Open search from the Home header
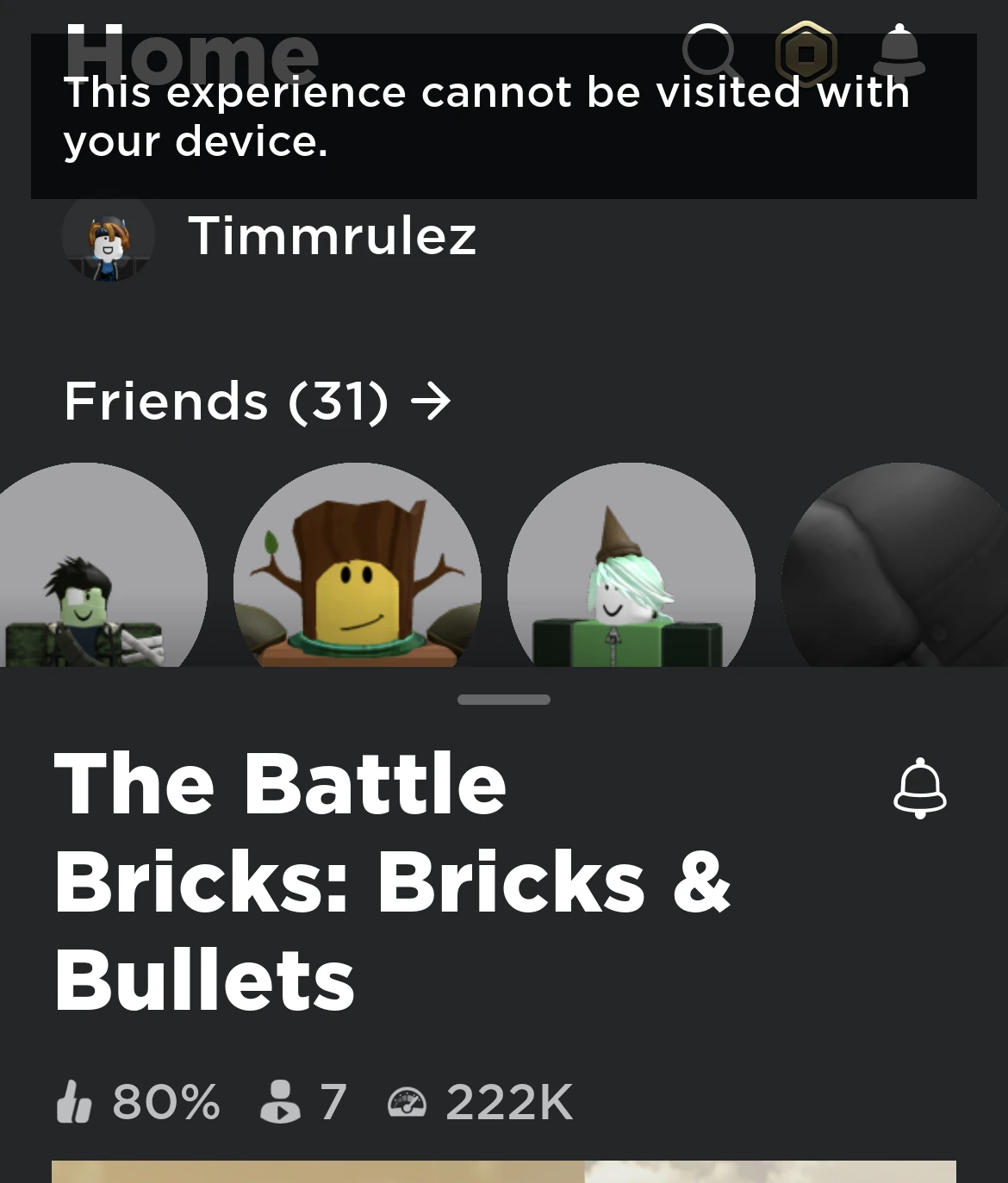This screenshot has width=1008, height=1183. tap(710, 52)
